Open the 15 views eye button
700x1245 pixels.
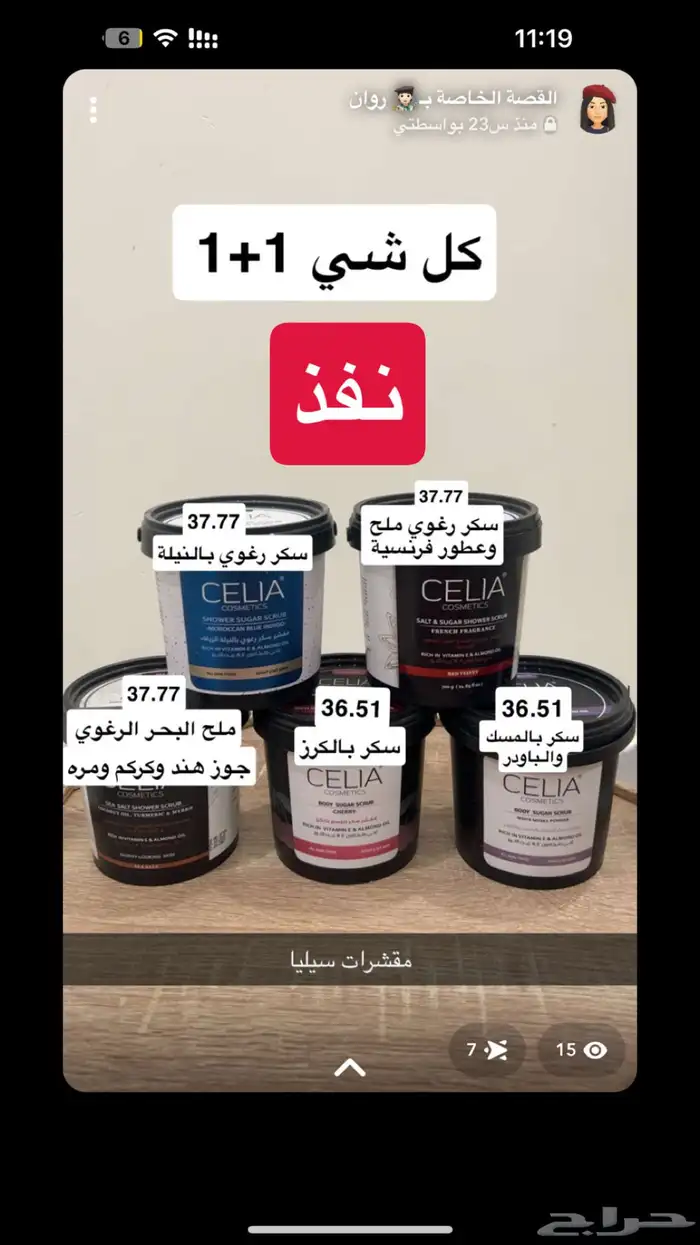pyautogui.click(x=581, y=1050)
